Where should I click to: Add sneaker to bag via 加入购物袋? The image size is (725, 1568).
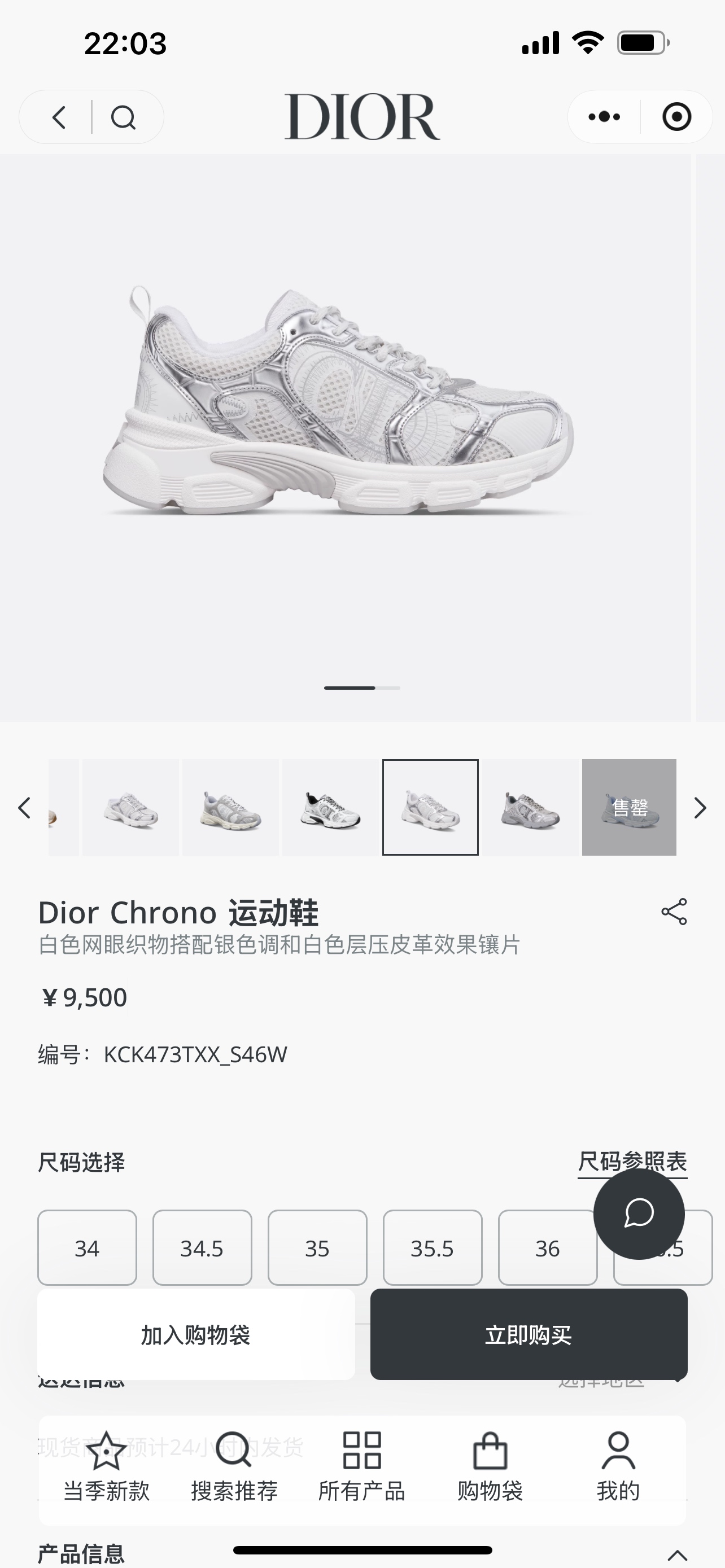195,1335
